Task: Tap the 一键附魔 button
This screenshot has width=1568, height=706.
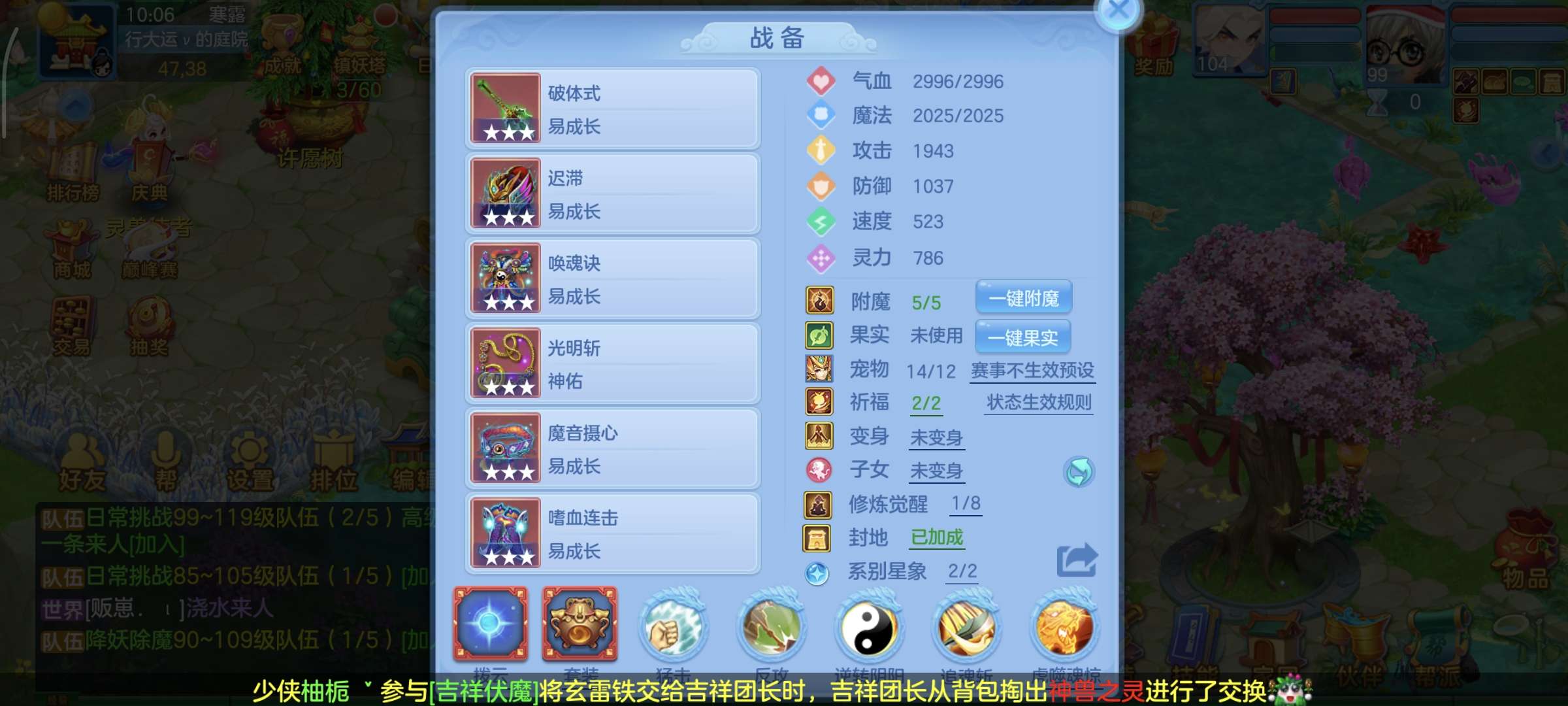Action: 1023,299
